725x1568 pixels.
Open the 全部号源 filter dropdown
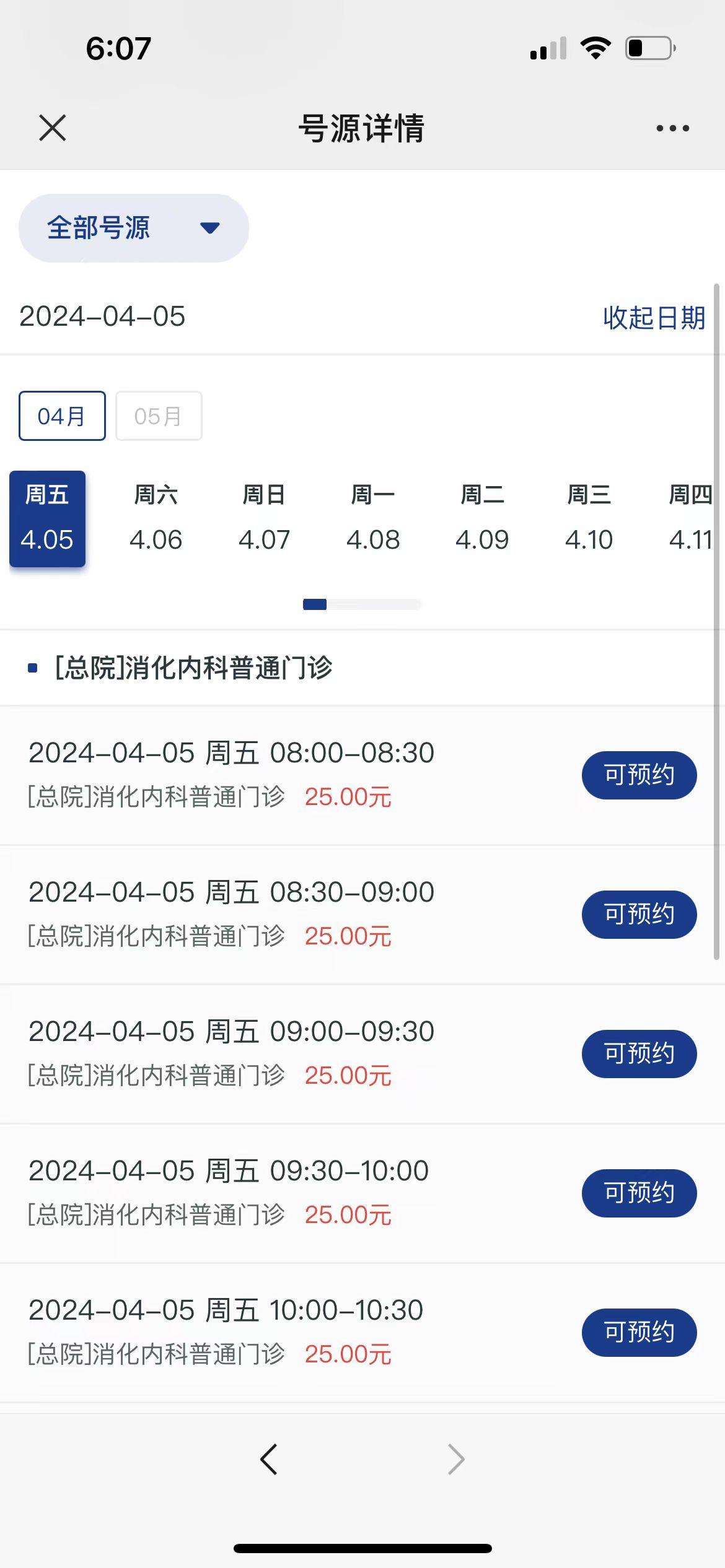[x=133, y=227]
